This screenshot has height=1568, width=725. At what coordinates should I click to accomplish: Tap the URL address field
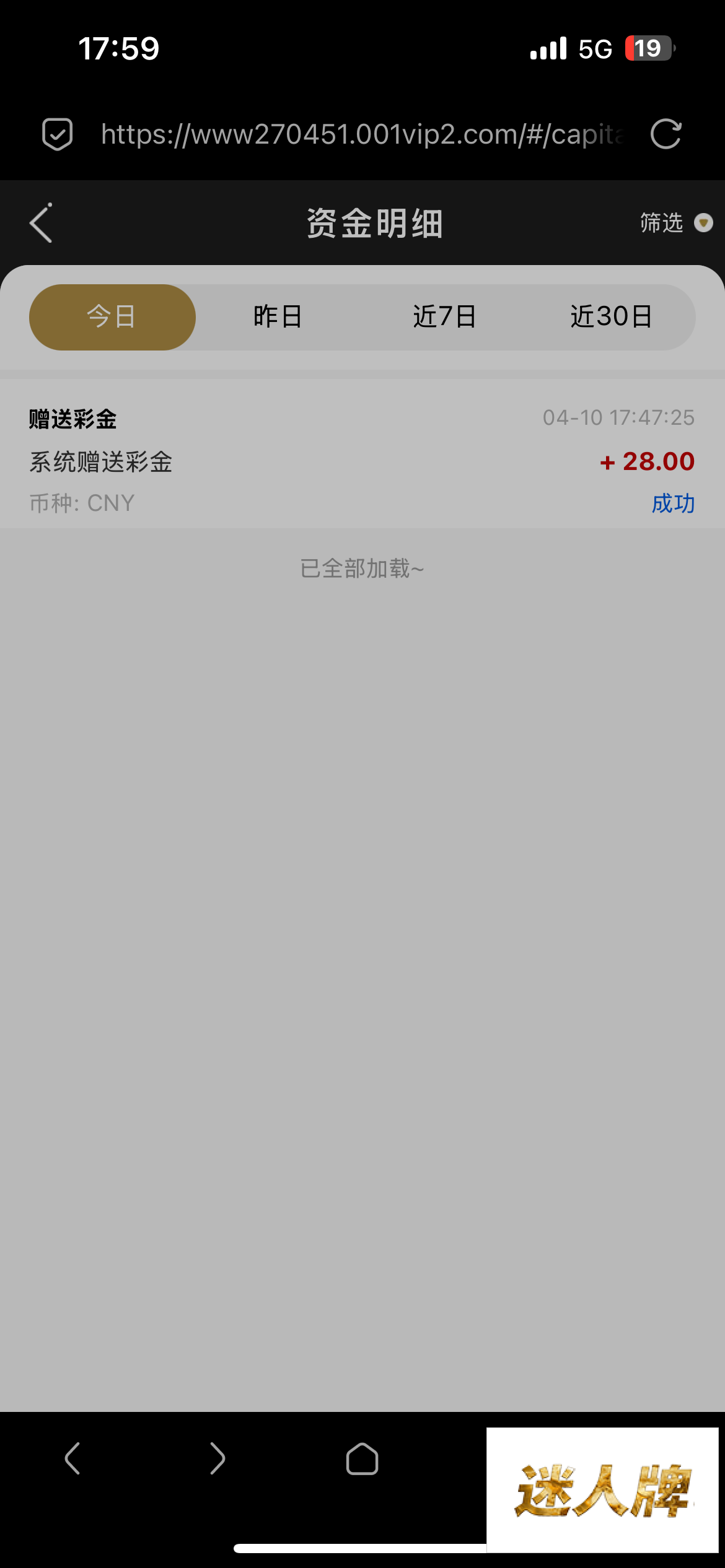tap(362, 134)
